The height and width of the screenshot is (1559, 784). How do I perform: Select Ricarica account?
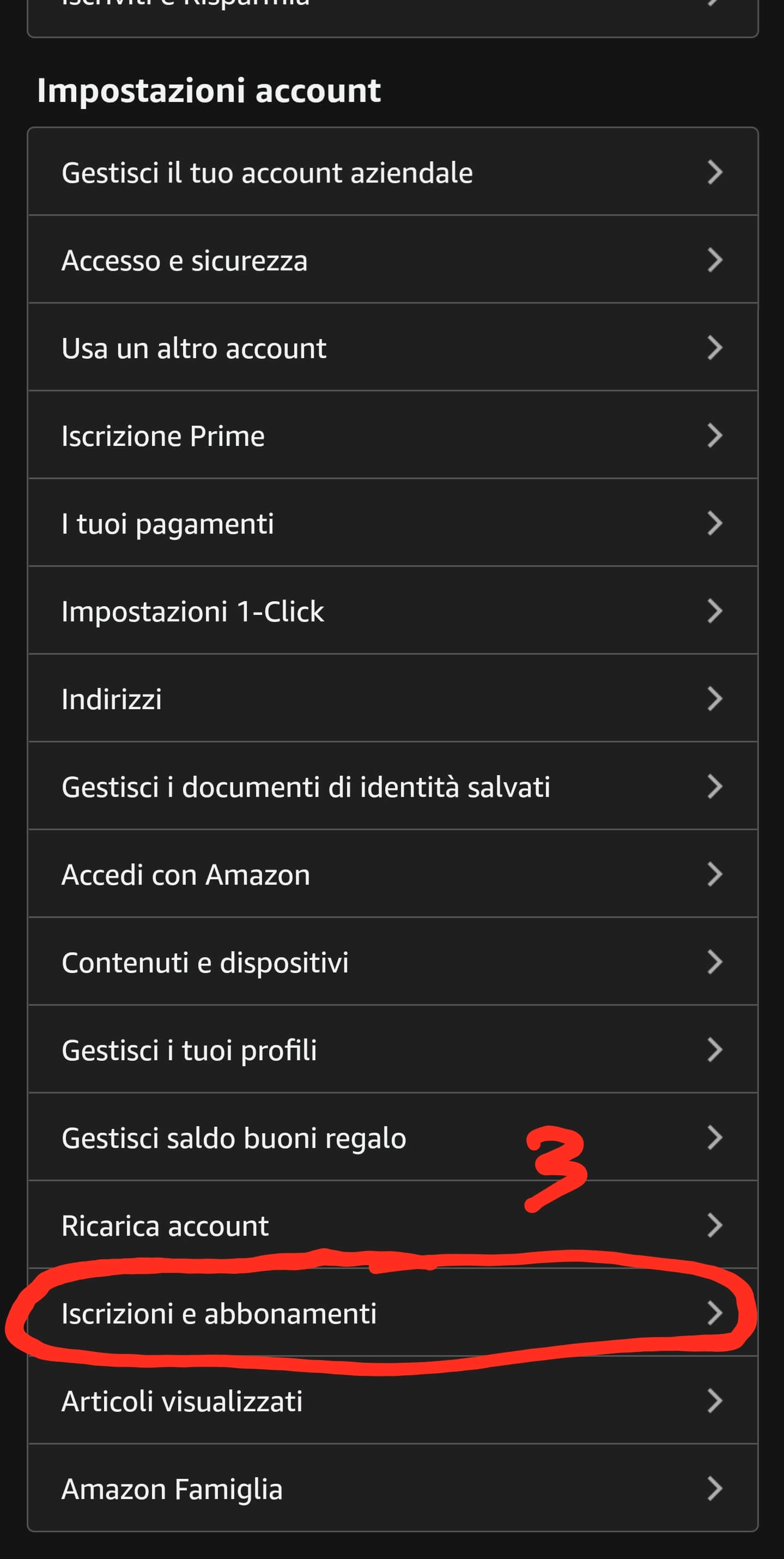tap(392, 1225)
